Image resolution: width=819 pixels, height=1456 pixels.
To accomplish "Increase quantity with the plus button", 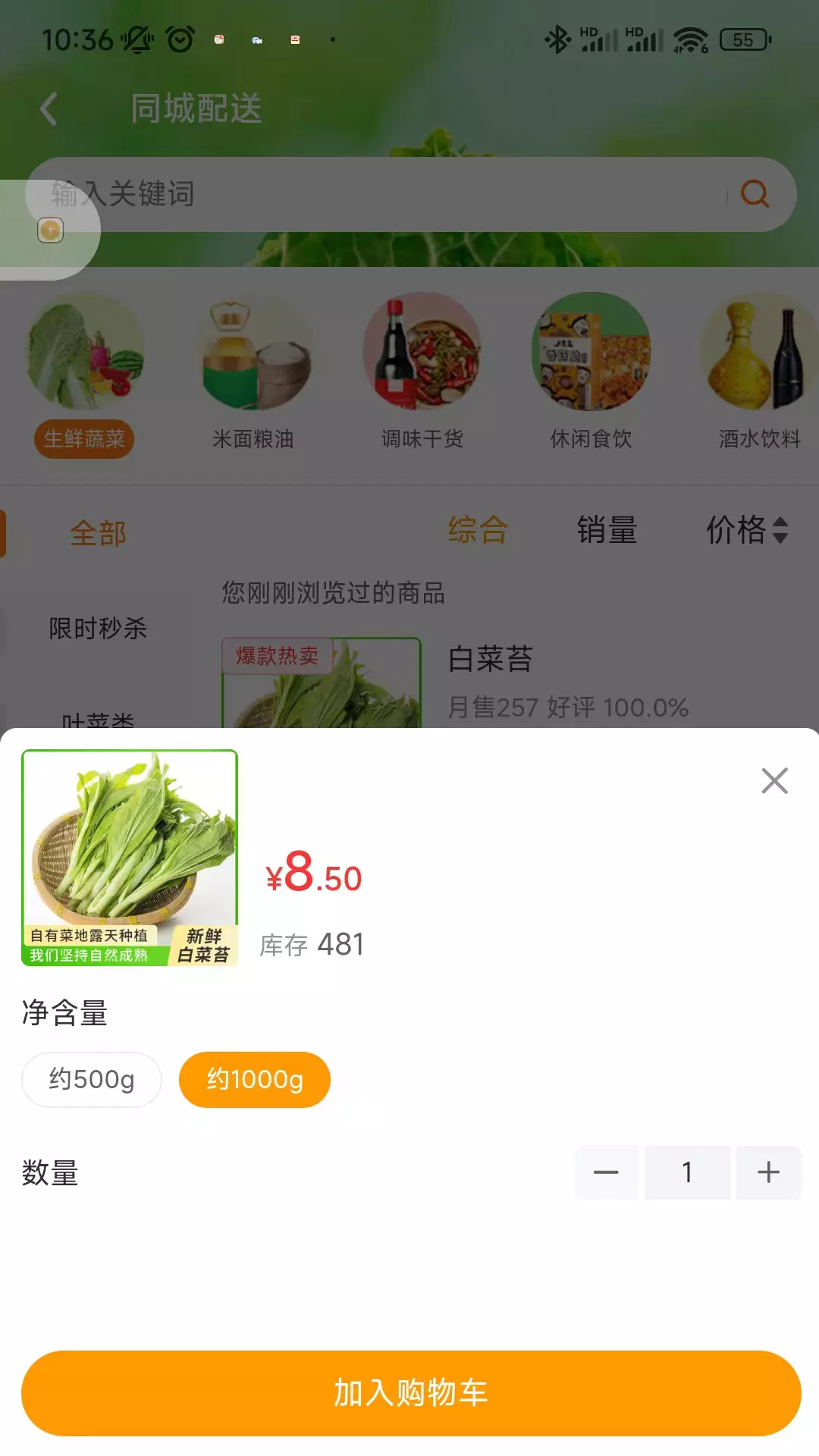I will point(768,1172).
